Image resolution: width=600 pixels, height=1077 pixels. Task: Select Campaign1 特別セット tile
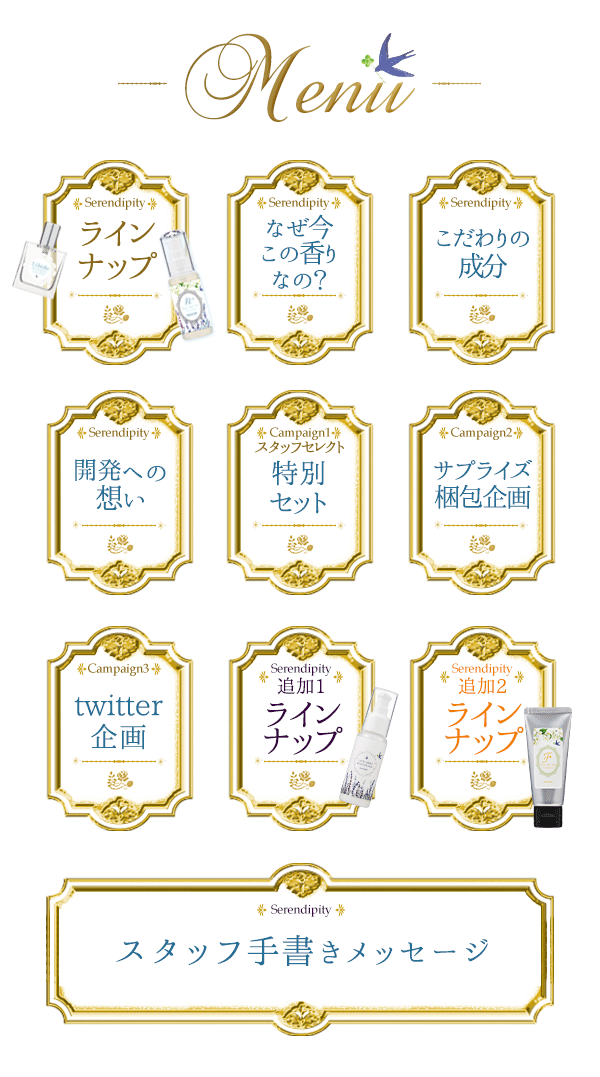300,487
